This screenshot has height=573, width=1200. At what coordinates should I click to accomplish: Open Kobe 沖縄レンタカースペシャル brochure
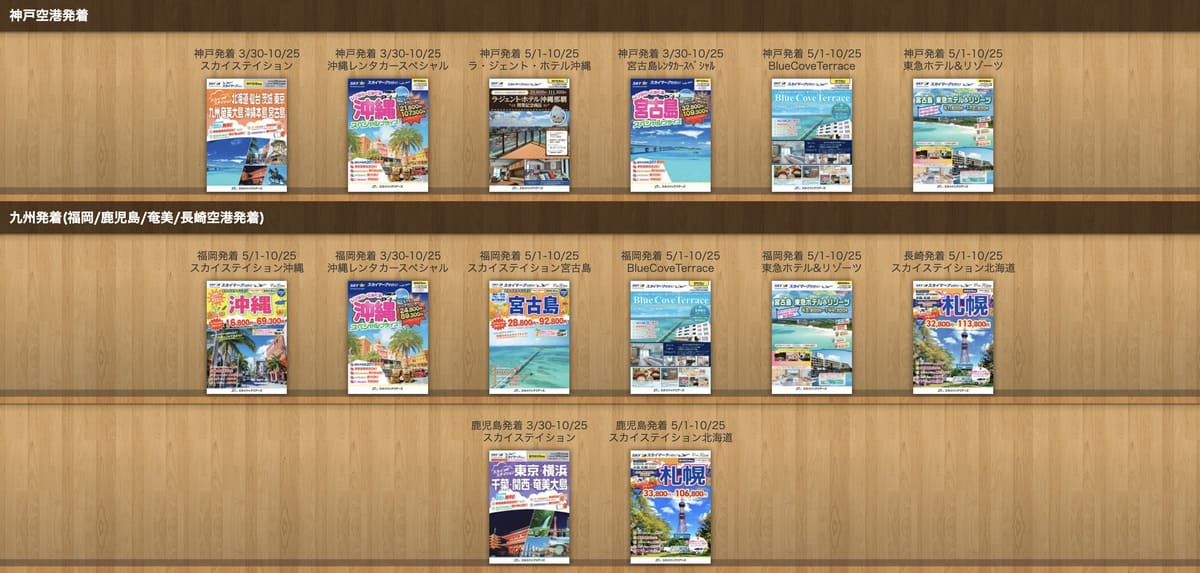pos(388,135)
